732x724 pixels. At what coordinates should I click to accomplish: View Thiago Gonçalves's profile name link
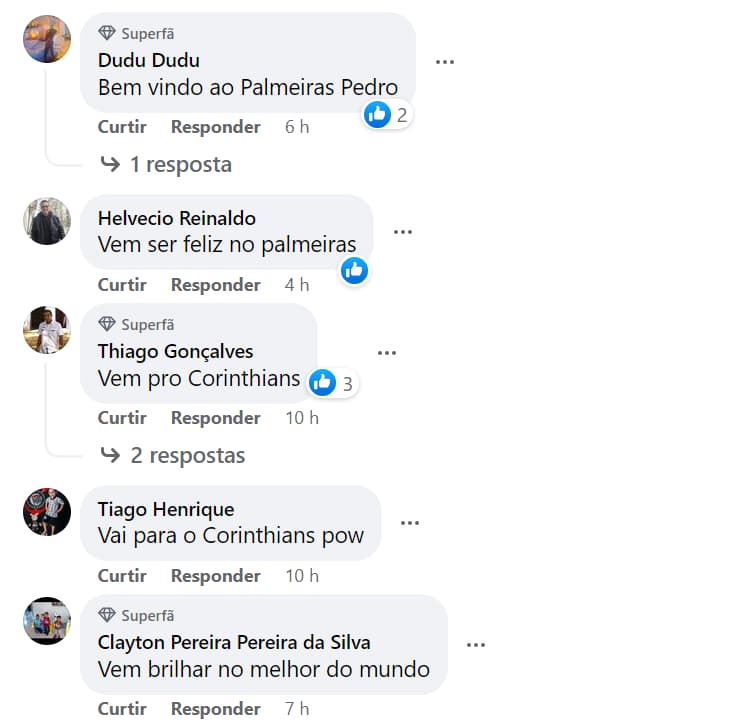175,351
